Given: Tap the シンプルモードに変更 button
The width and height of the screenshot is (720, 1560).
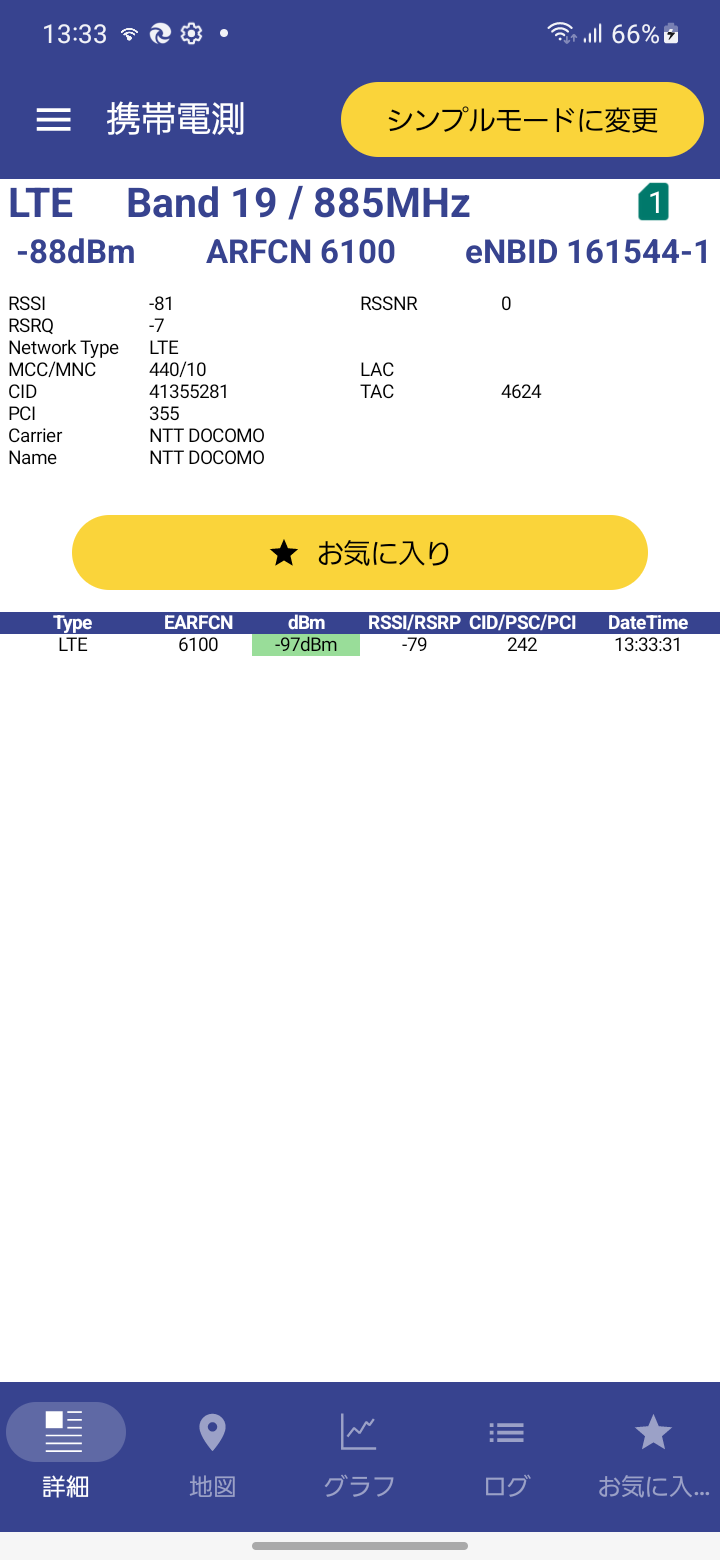Looking at the screenshot, I should (x=522, y=120).
